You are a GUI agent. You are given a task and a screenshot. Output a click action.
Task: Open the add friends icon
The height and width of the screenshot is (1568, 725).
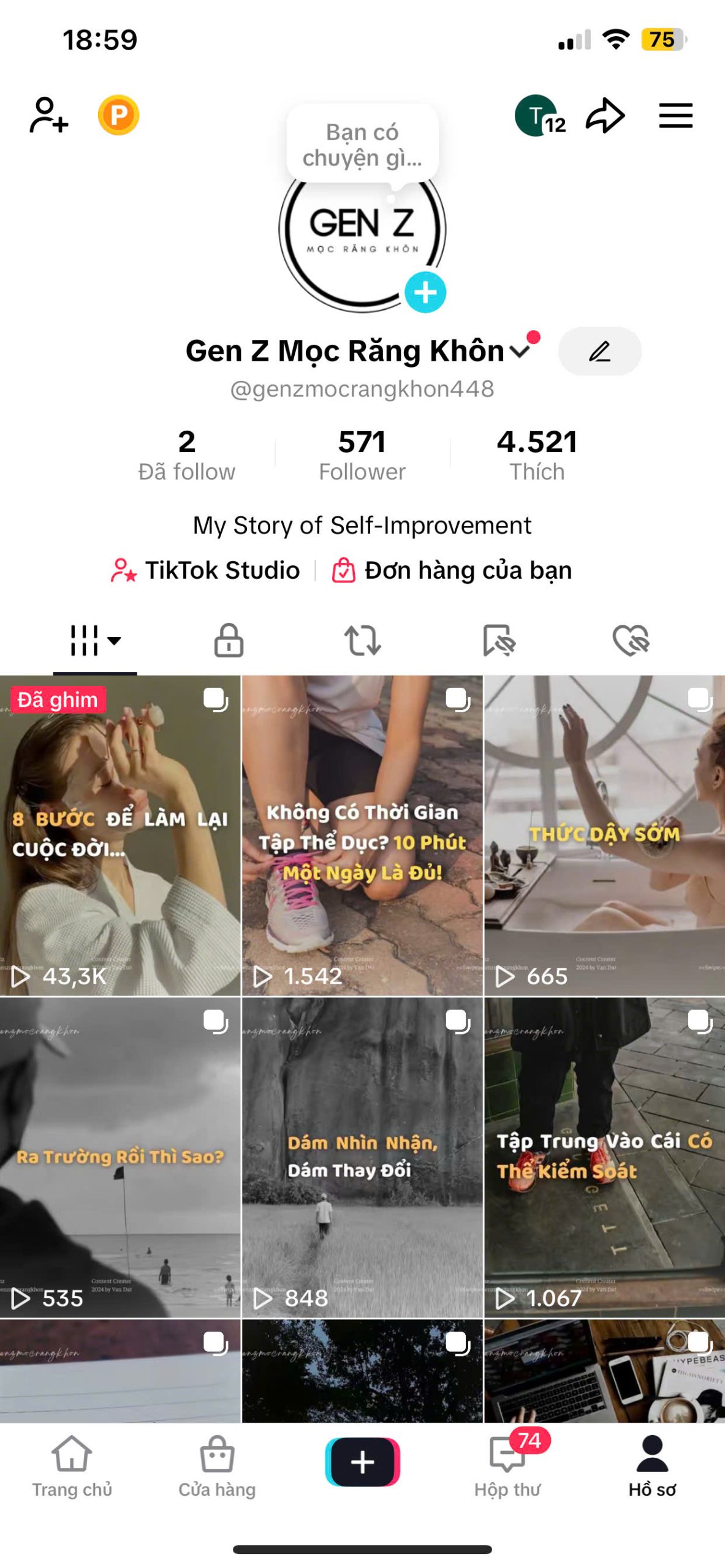coord(48,115)
